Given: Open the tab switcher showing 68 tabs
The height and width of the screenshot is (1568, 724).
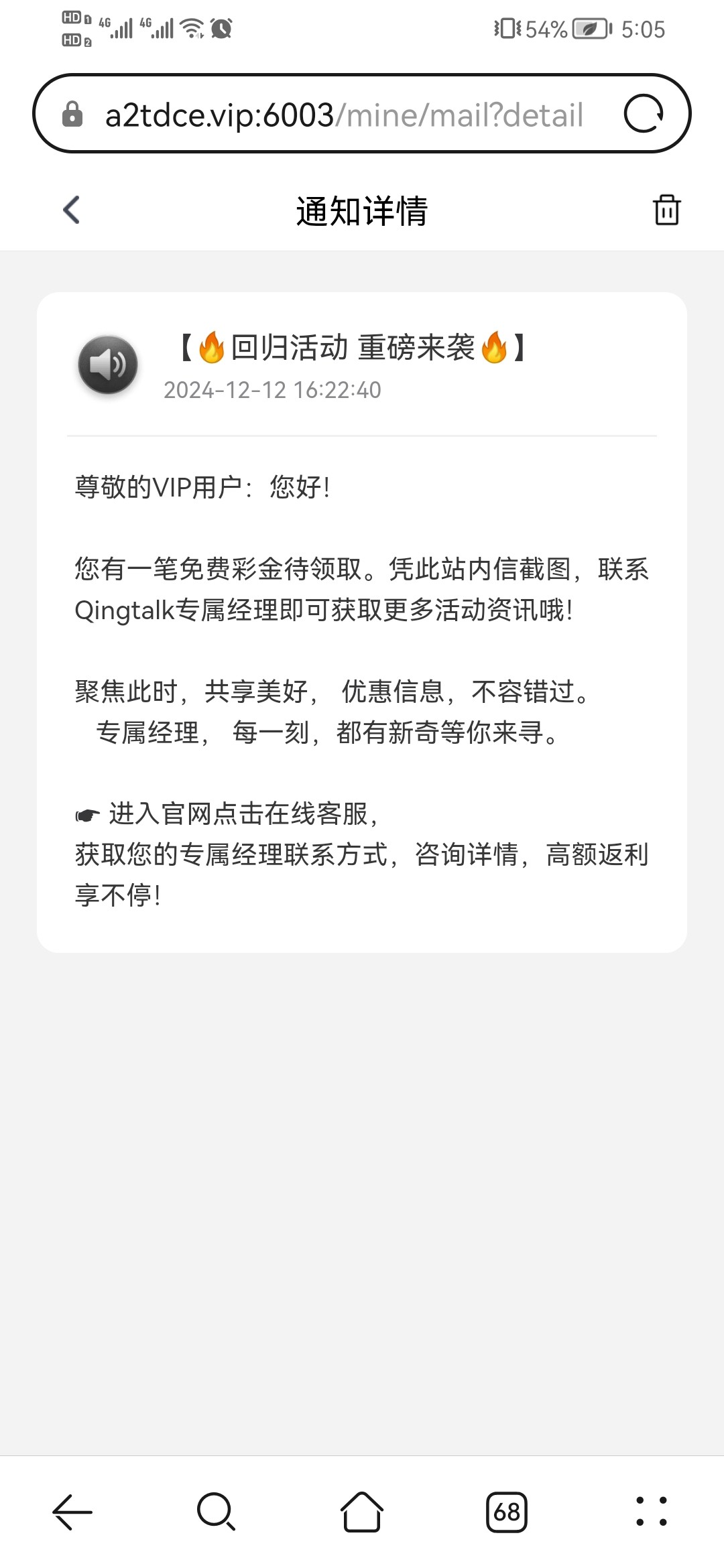Looking at the screenshot, I should pyautogui.click(x=507, y=1512).
